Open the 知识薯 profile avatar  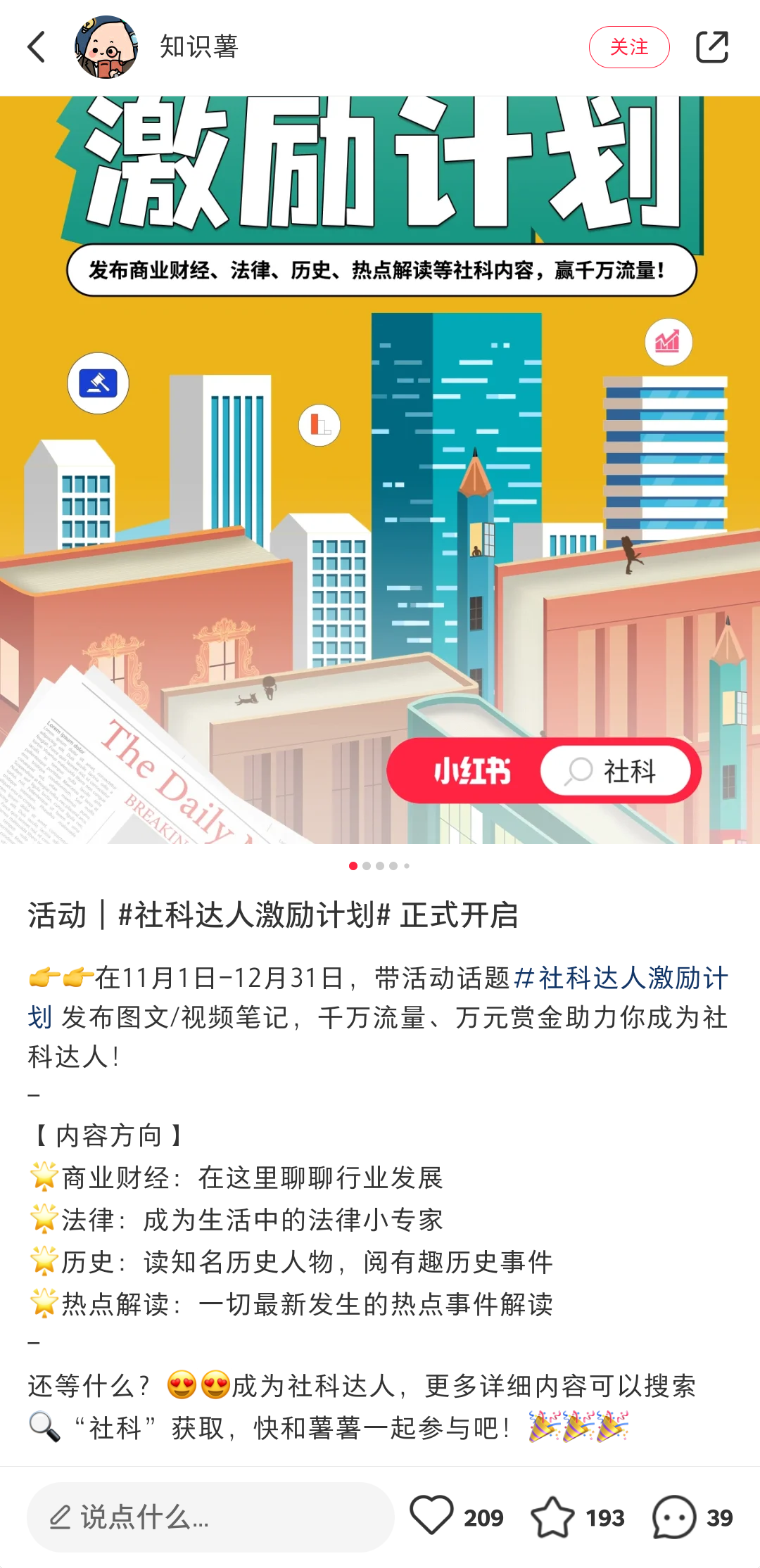(106, 47)
